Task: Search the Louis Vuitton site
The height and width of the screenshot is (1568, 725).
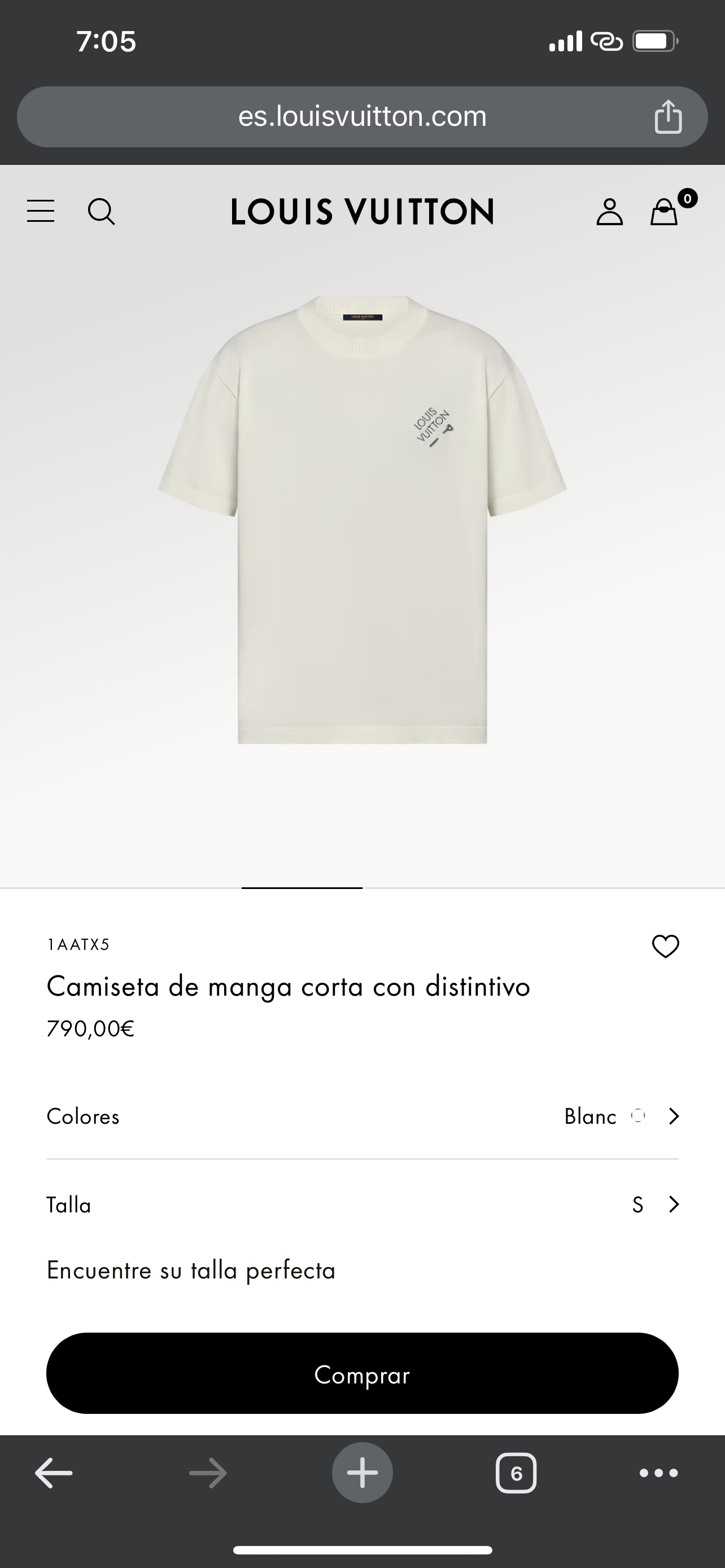Action: coord(101,212)
